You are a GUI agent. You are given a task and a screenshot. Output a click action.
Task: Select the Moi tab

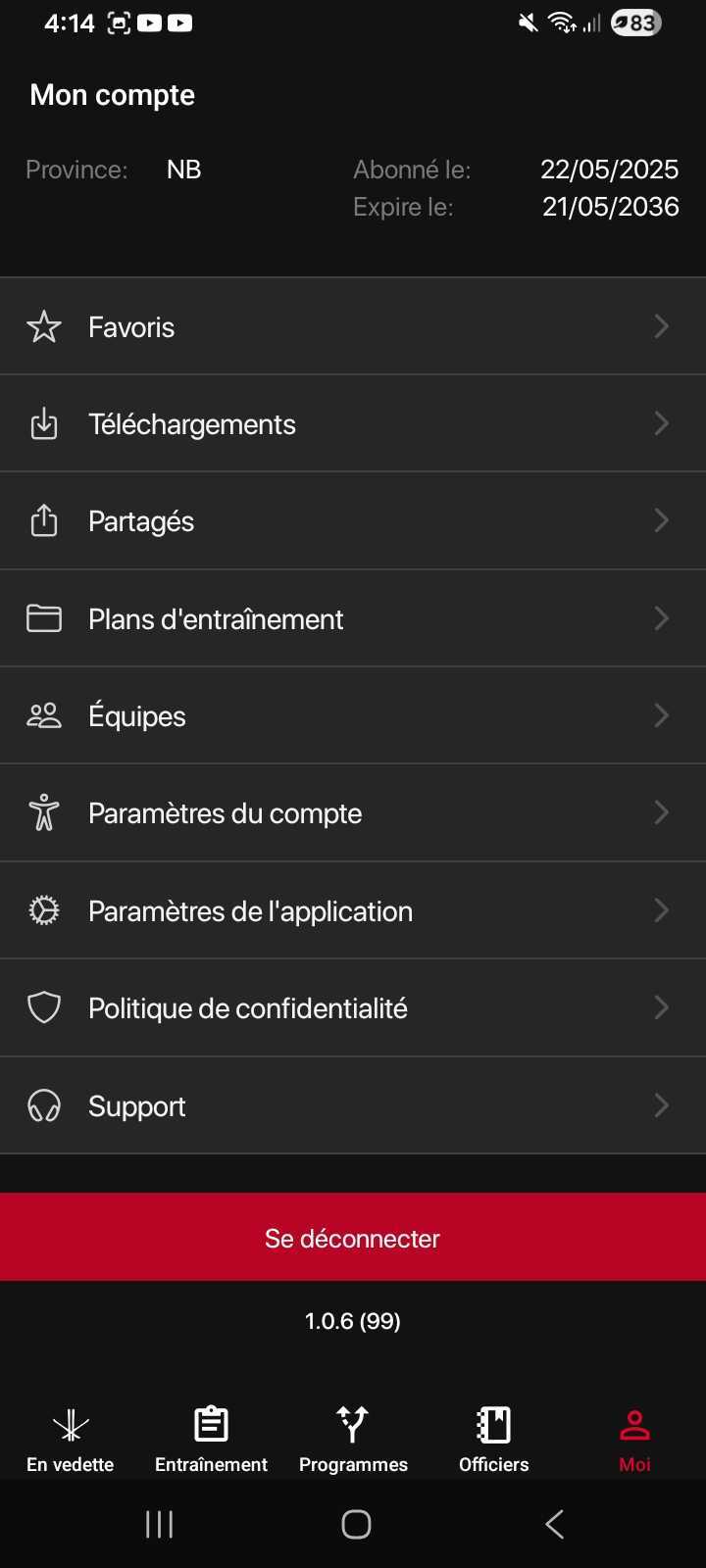tap(634, 1436)
